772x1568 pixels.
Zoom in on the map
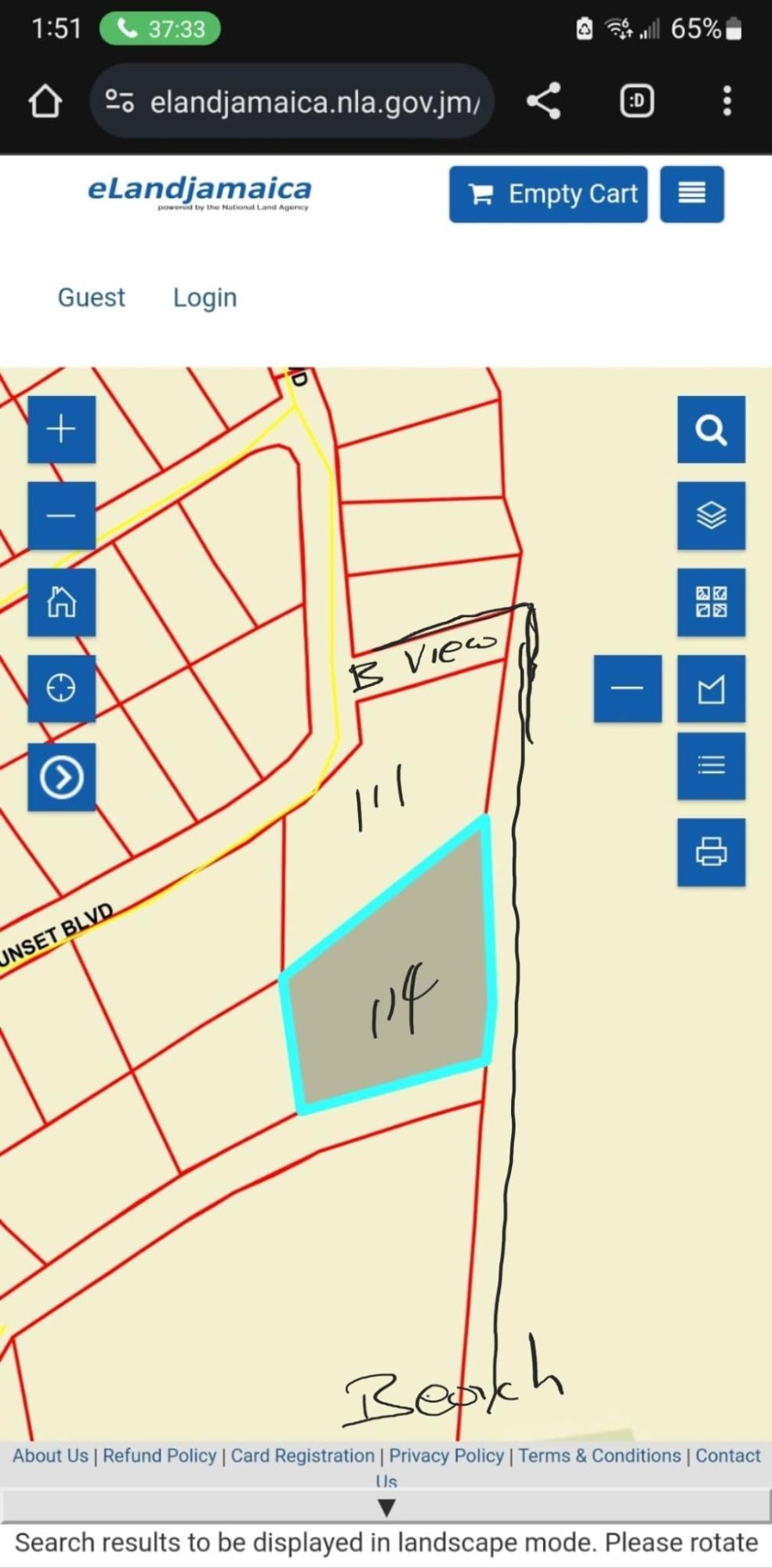click(61, 430)
